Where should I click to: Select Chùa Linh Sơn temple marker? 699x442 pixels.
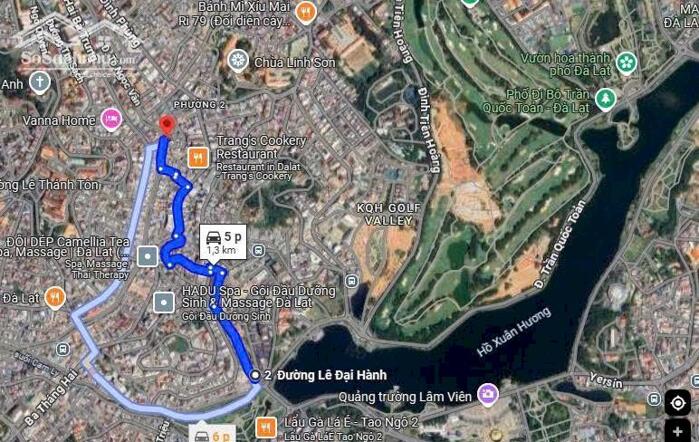[238, 61]
